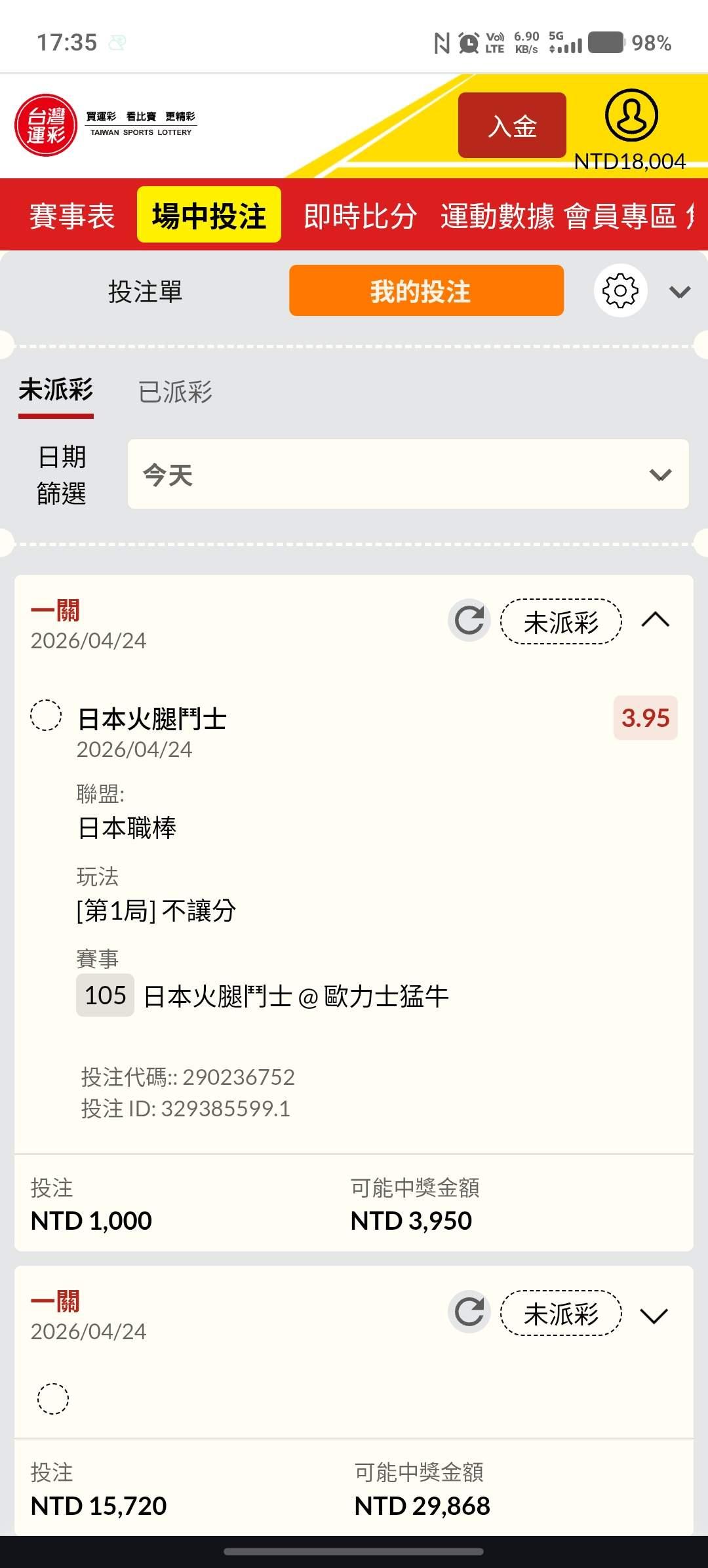This screenshot has width=708, height=1568.
Task: Expand the NTD 15,720 bet card
Action: [654, 1314]
